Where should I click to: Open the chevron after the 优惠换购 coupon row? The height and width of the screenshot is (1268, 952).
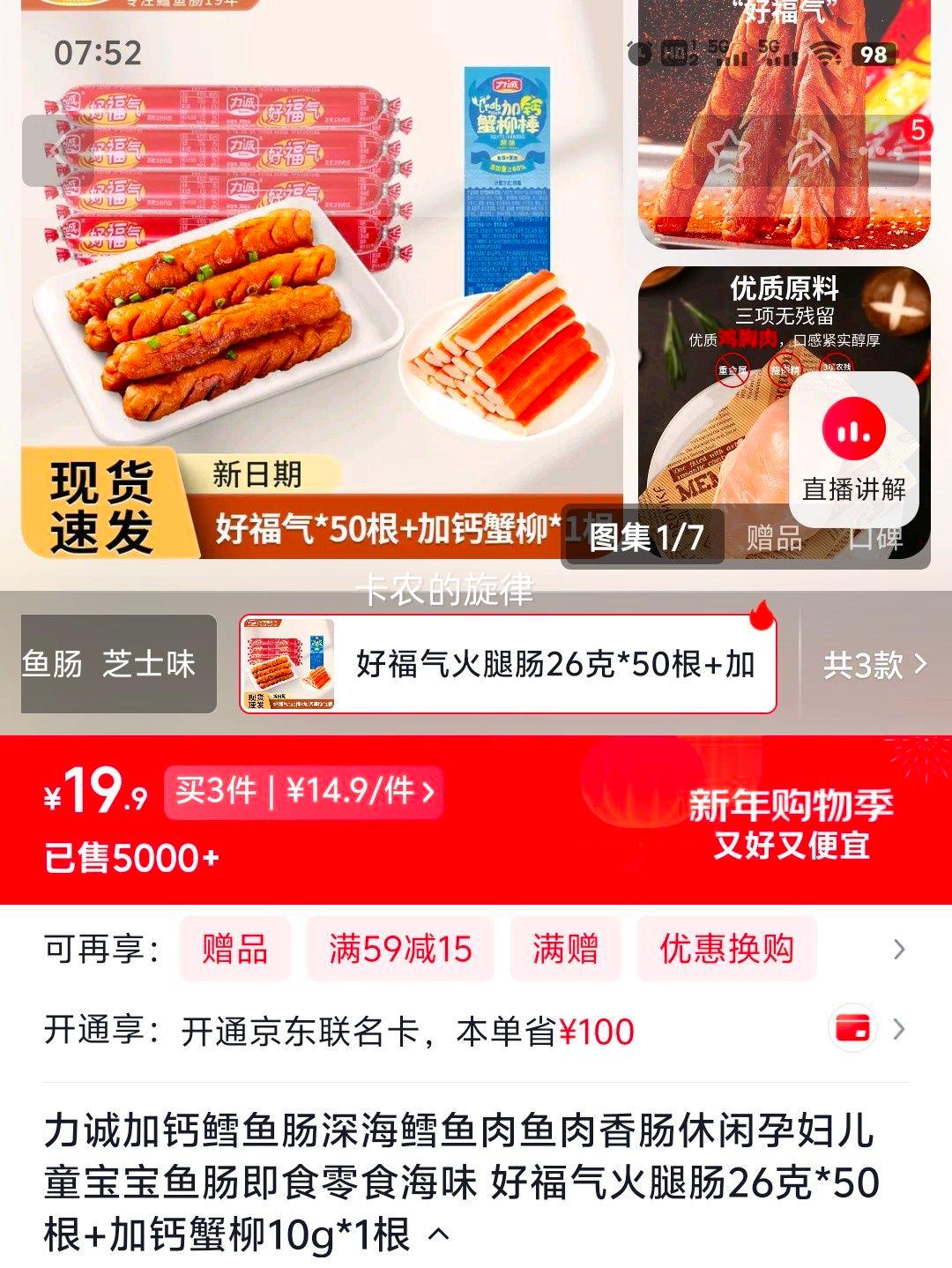click(x=897, y=950)
